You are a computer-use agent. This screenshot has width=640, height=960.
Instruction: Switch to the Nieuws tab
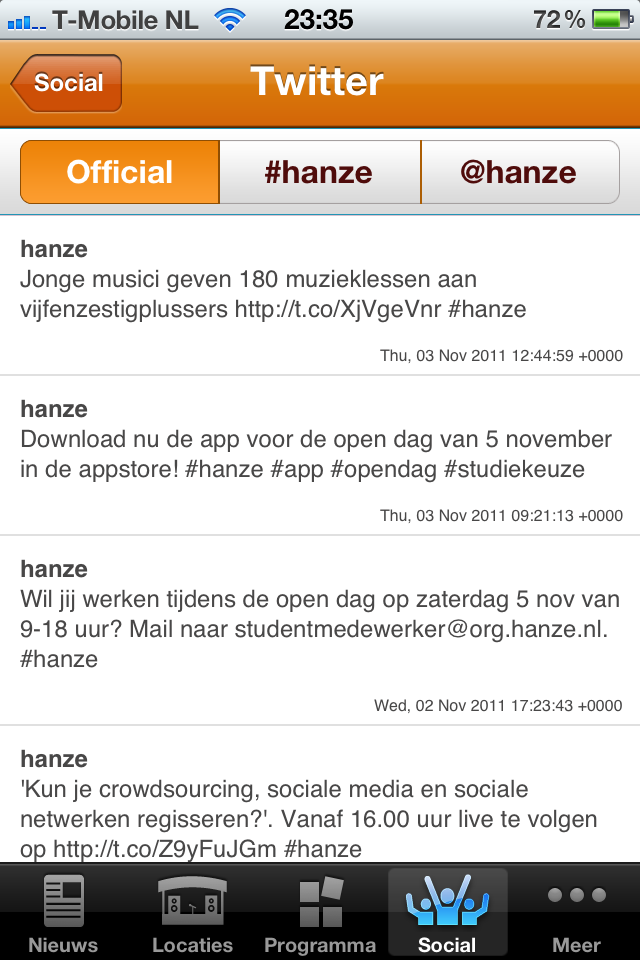63,912
